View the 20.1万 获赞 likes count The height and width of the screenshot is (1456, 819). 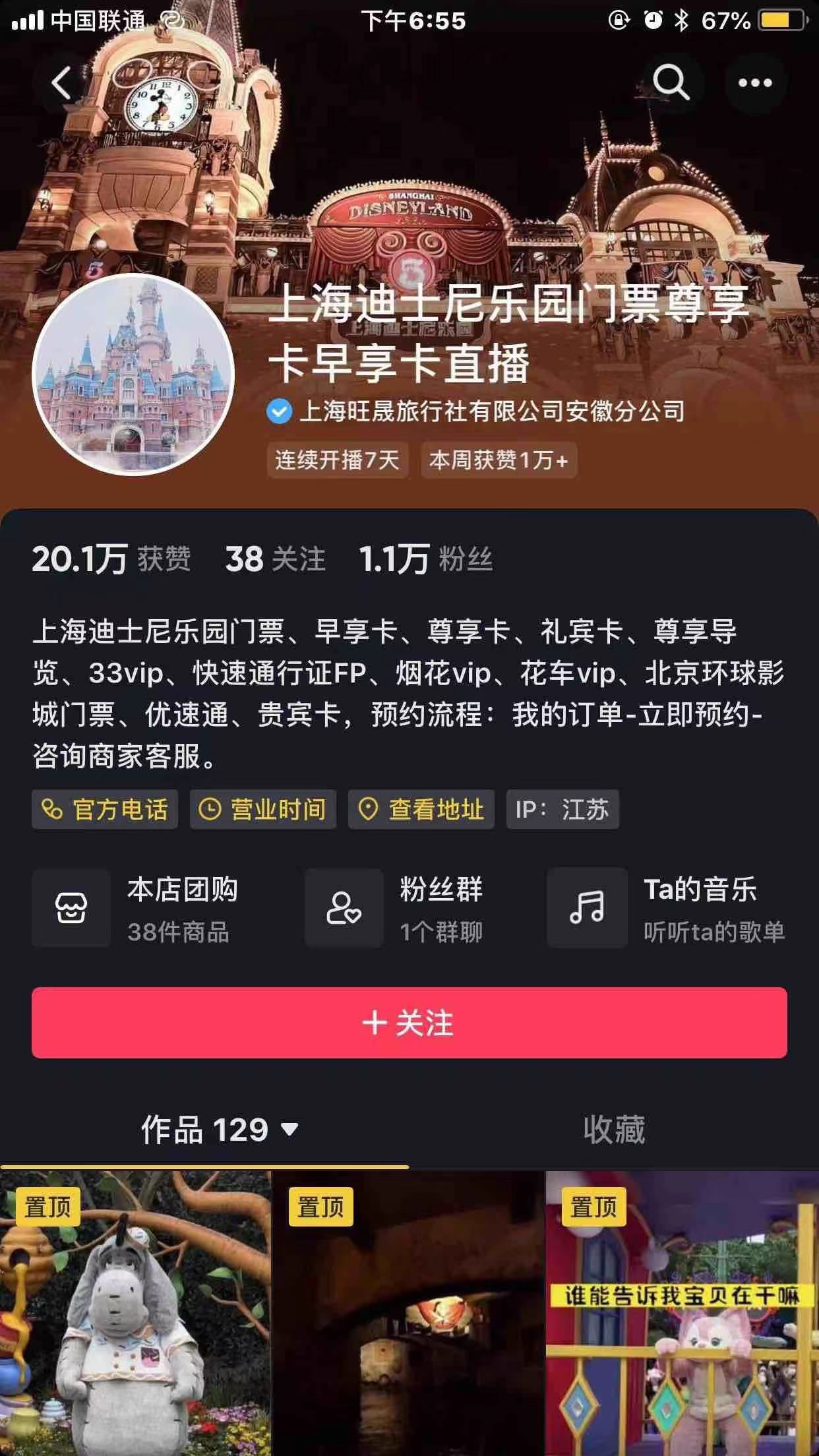111,559
